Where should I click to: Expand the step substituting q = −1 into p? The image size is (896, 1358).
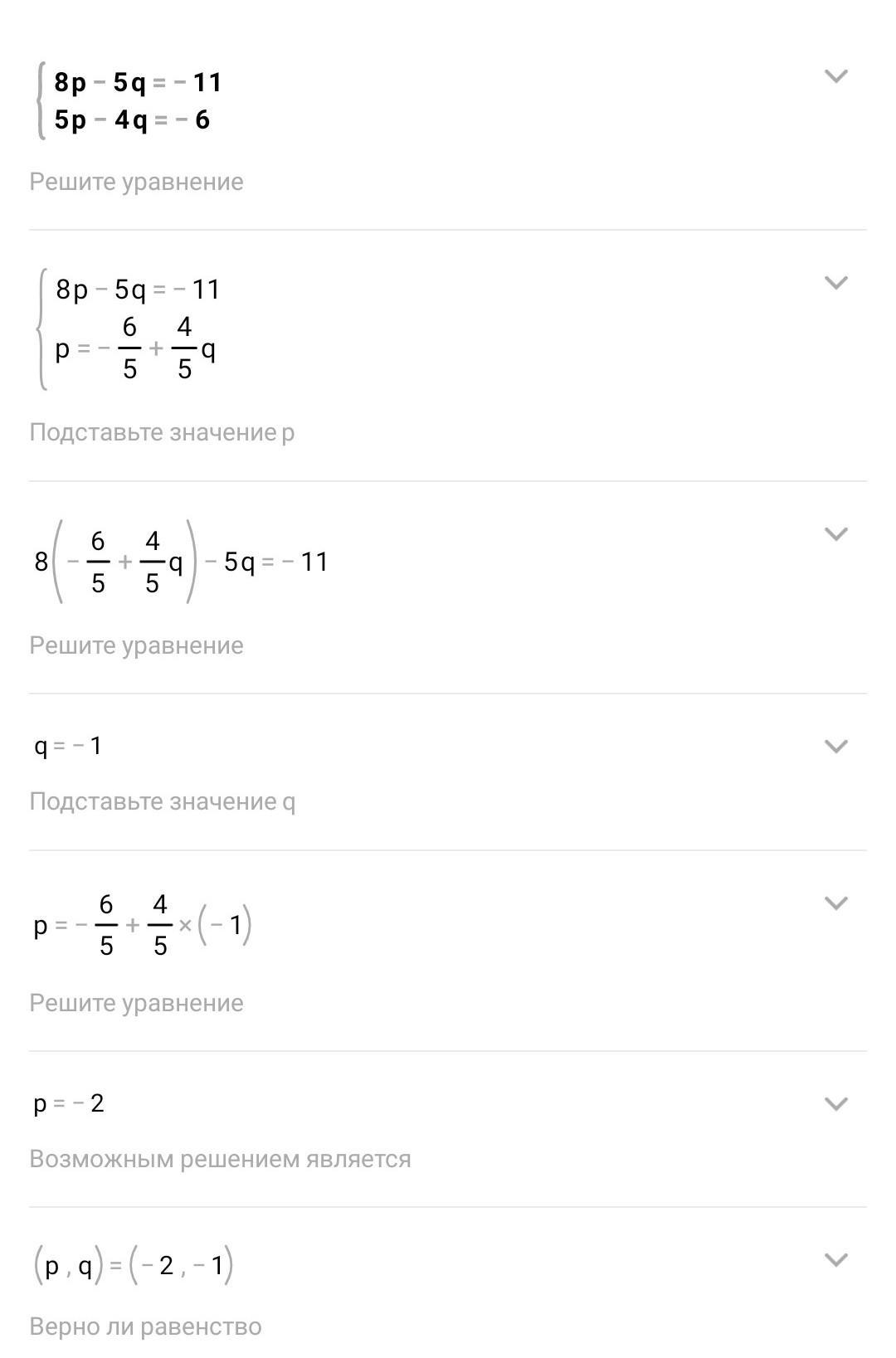[835, 903]
